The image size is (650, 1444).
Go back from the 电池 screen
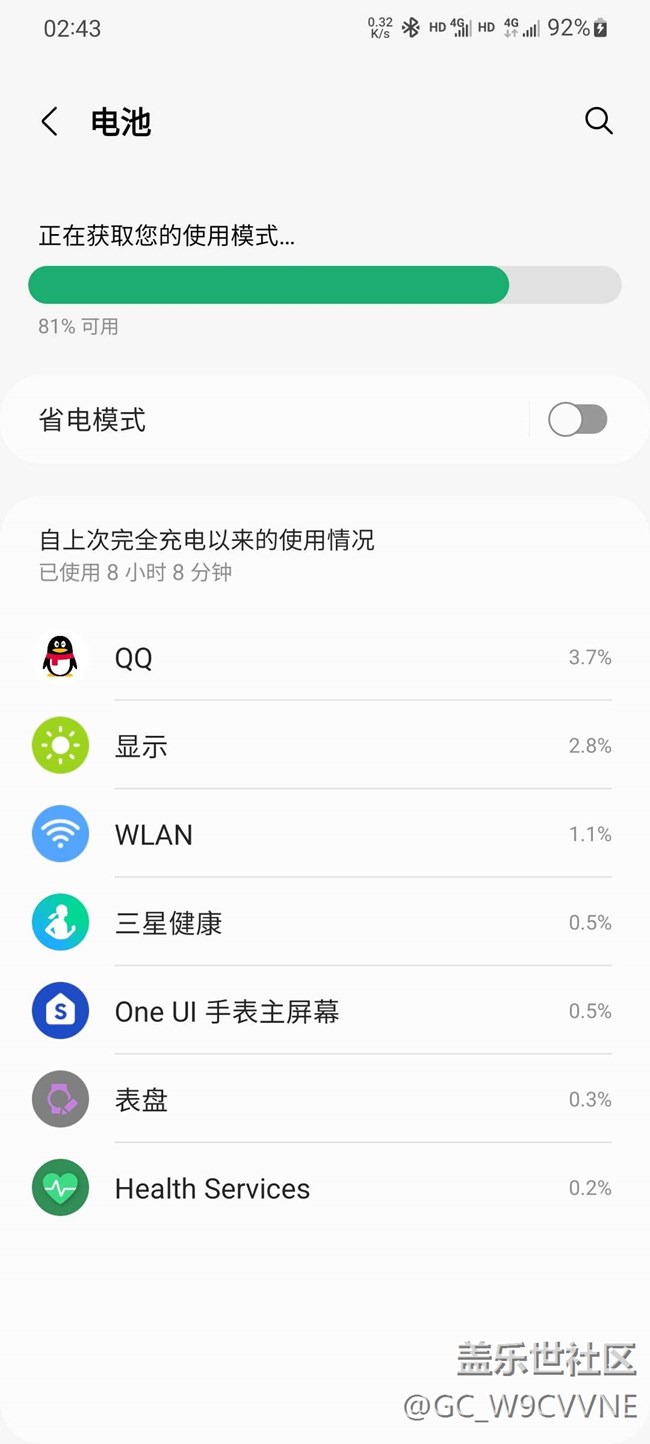click(x=49, y=122)
